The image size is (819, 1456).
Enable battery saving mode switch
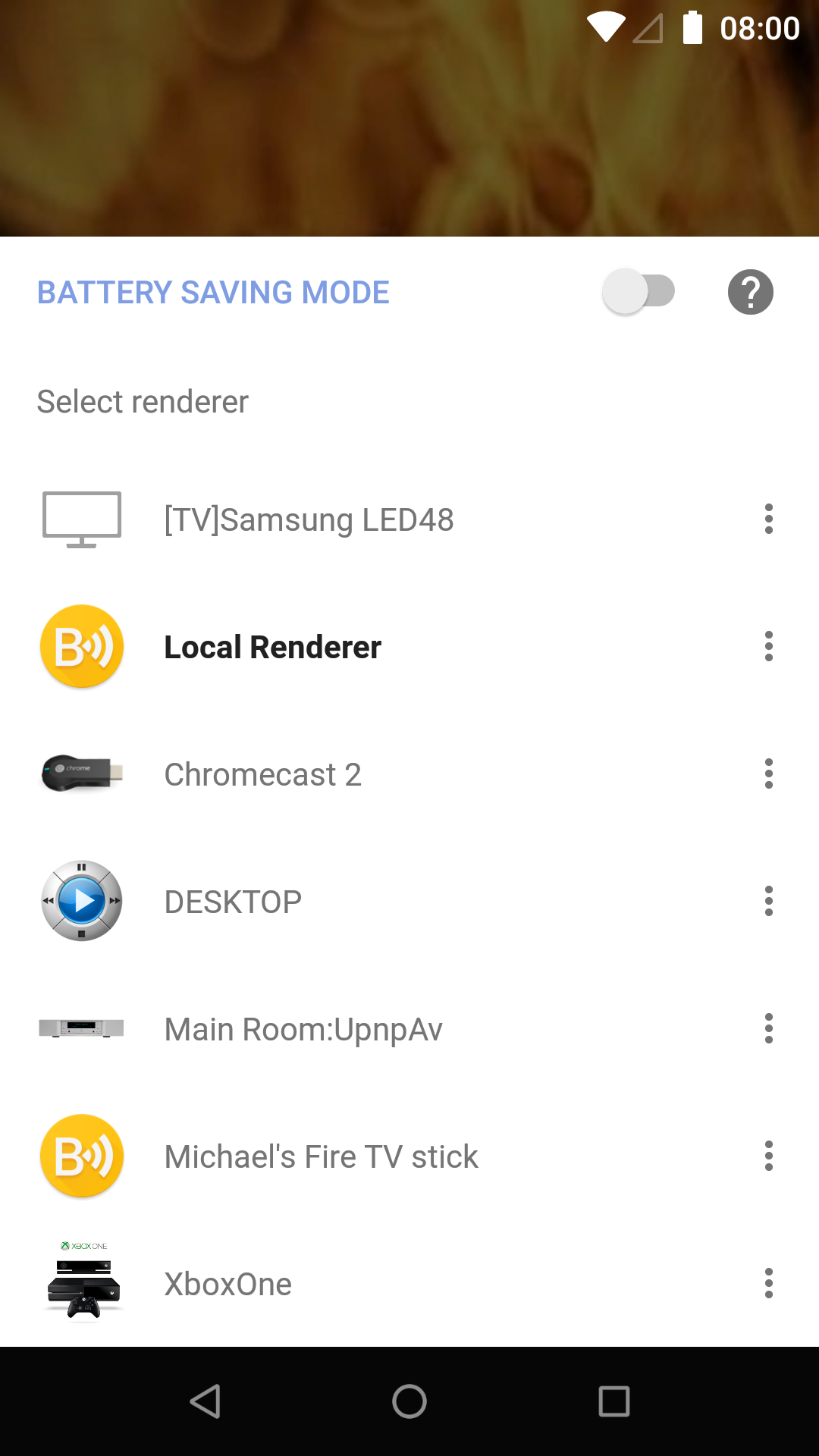(639, 292)
